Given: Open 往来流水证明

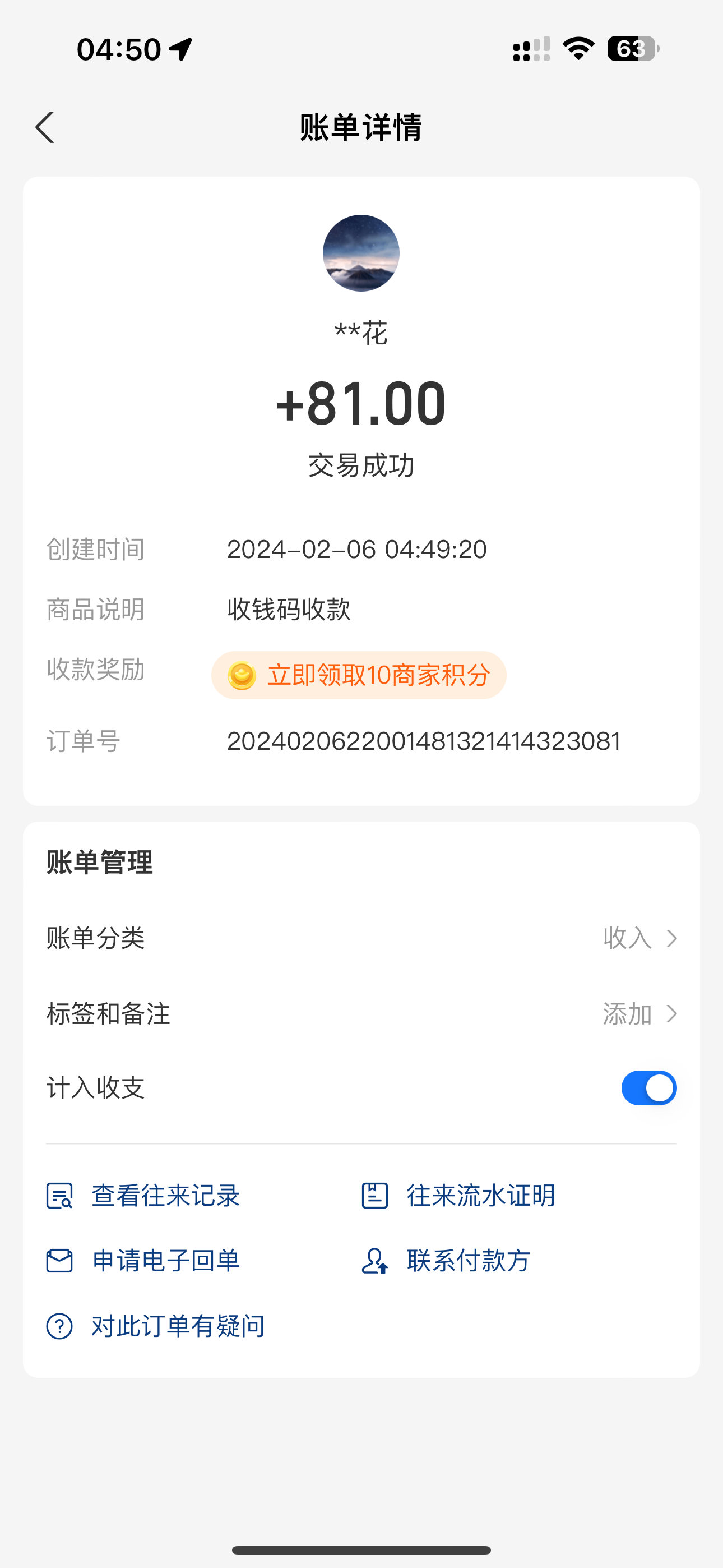Looking at the screenshot, I should tap(458, 1196).
